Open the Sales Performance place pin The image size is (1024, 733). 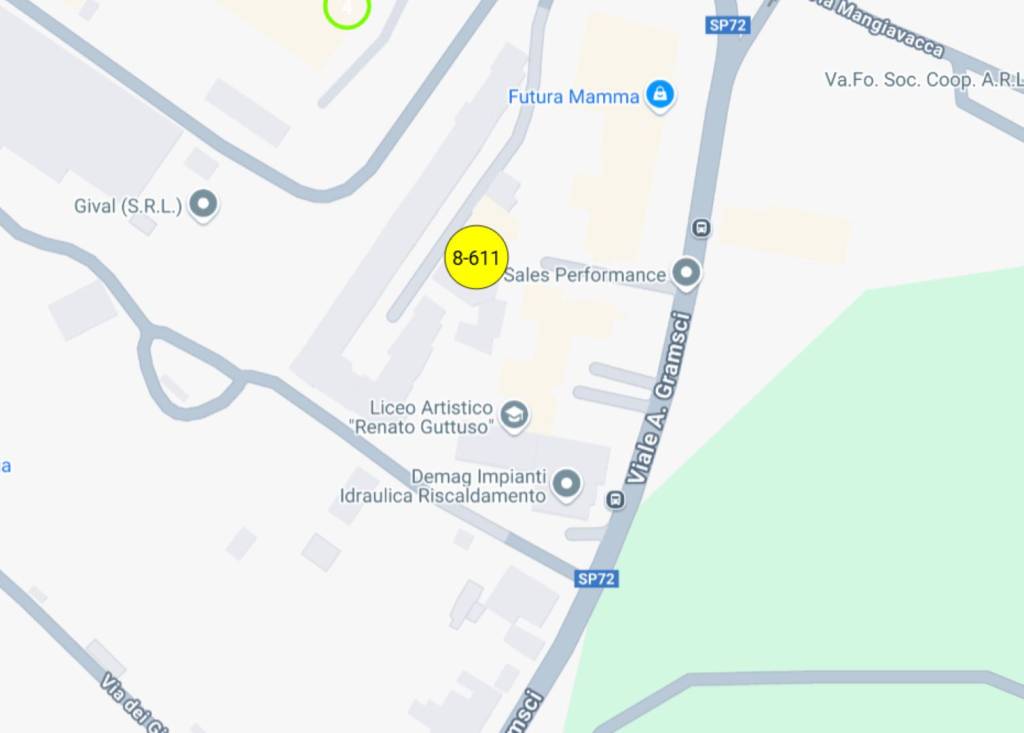pyautogui.click(x=685, y=272)
